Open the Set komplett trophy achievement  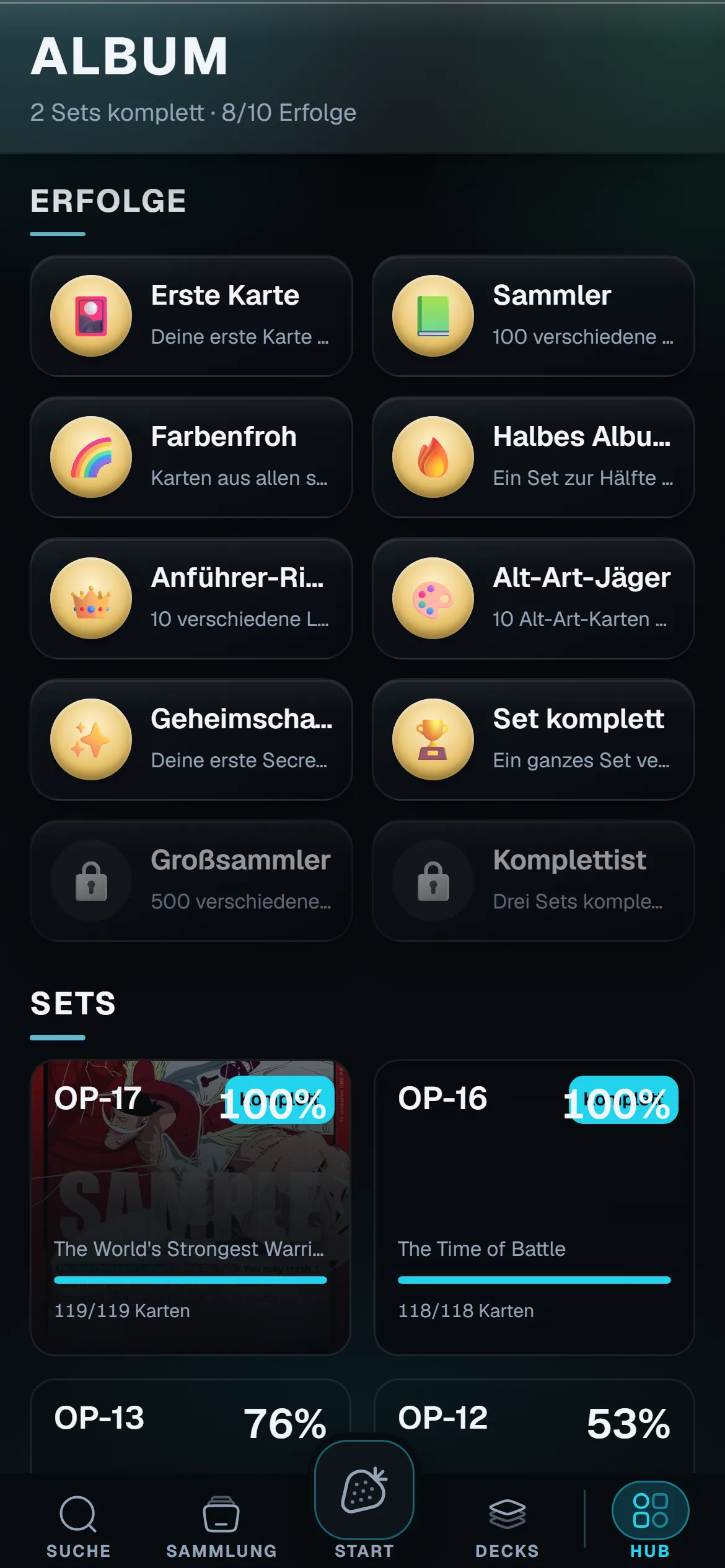coord(534,739)
